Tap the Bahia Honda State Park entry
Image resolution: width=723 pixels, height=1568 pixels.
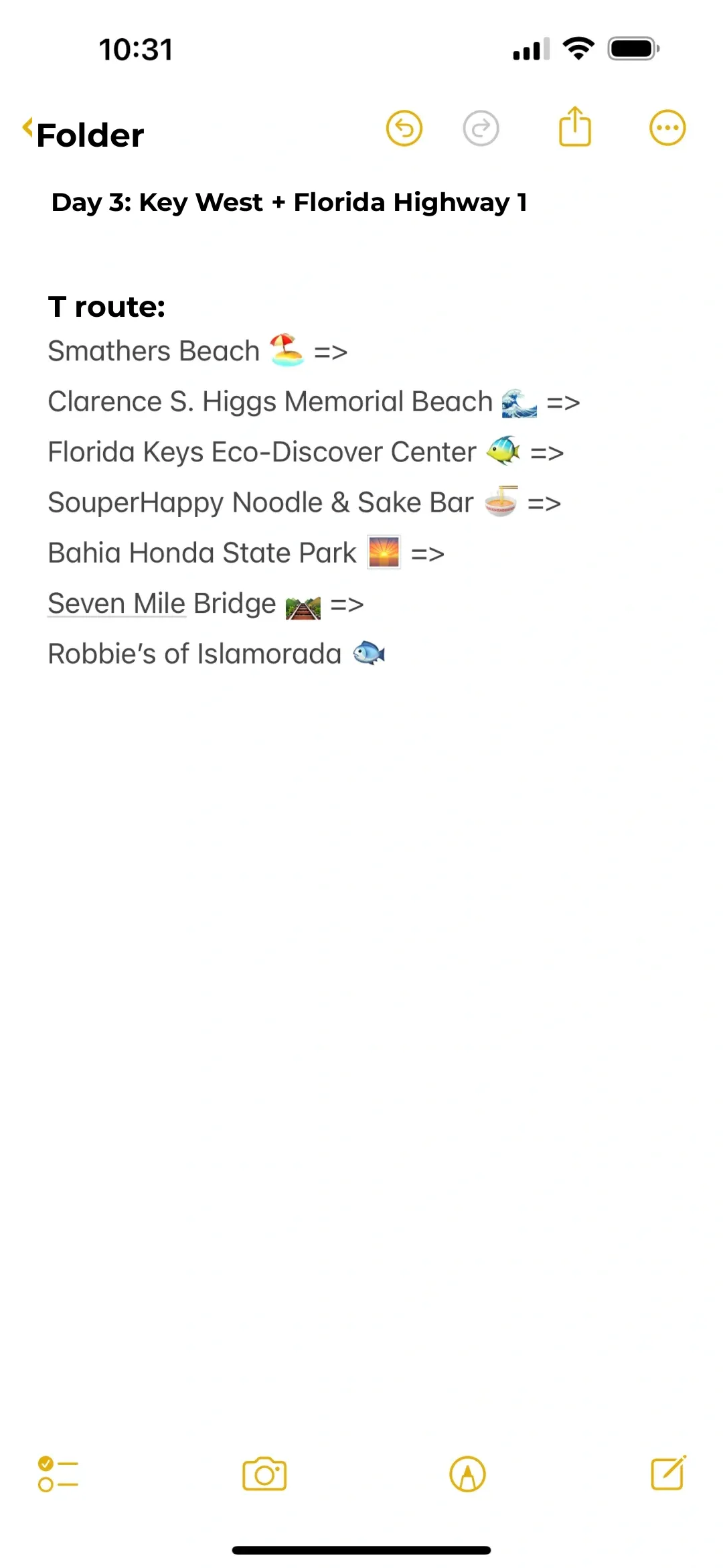pyautogui.click(x=221, y=553)
